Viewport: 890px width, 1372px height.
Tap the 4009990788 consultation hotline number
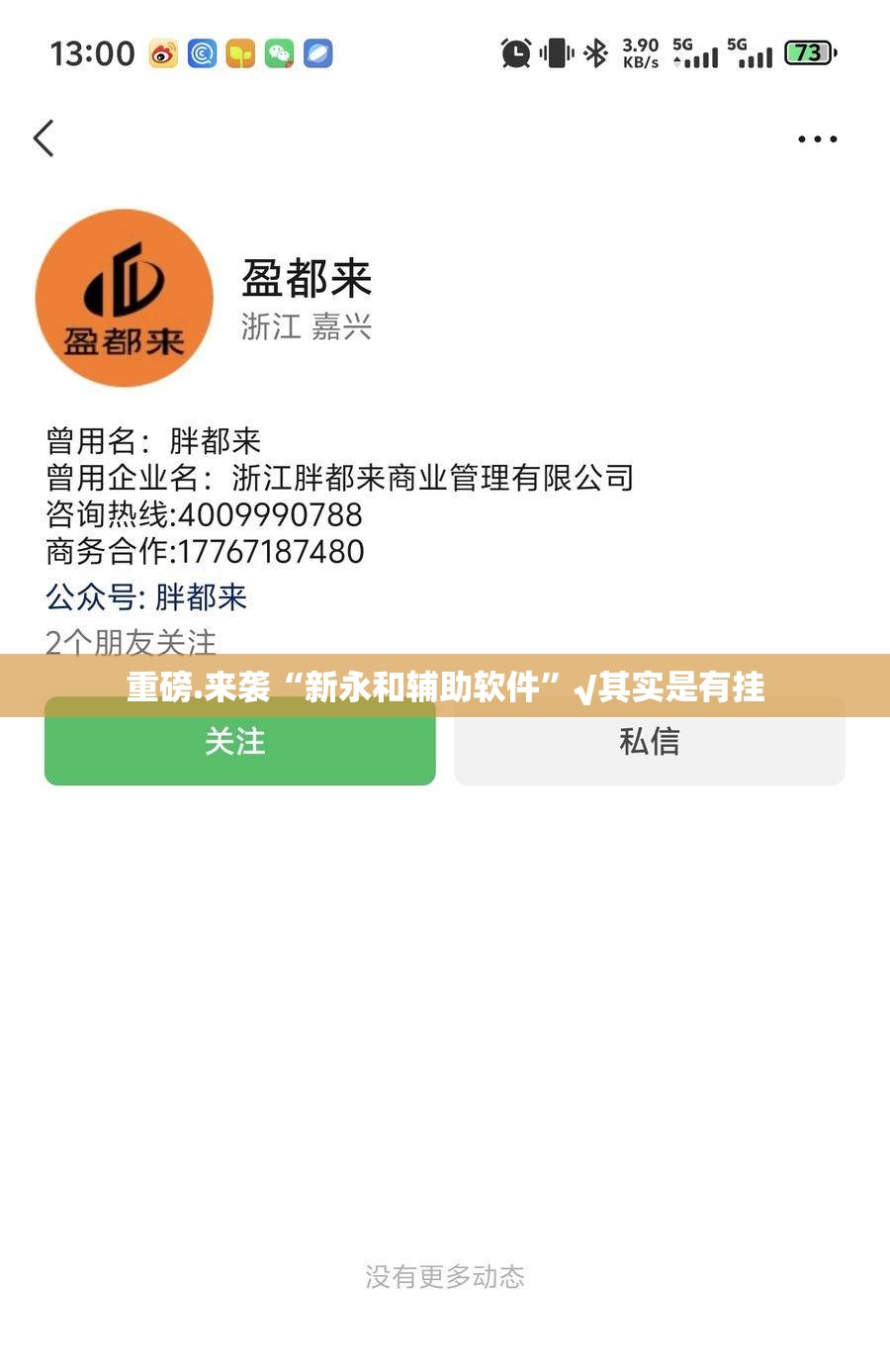pyautogui.click(x=267, y=515)
